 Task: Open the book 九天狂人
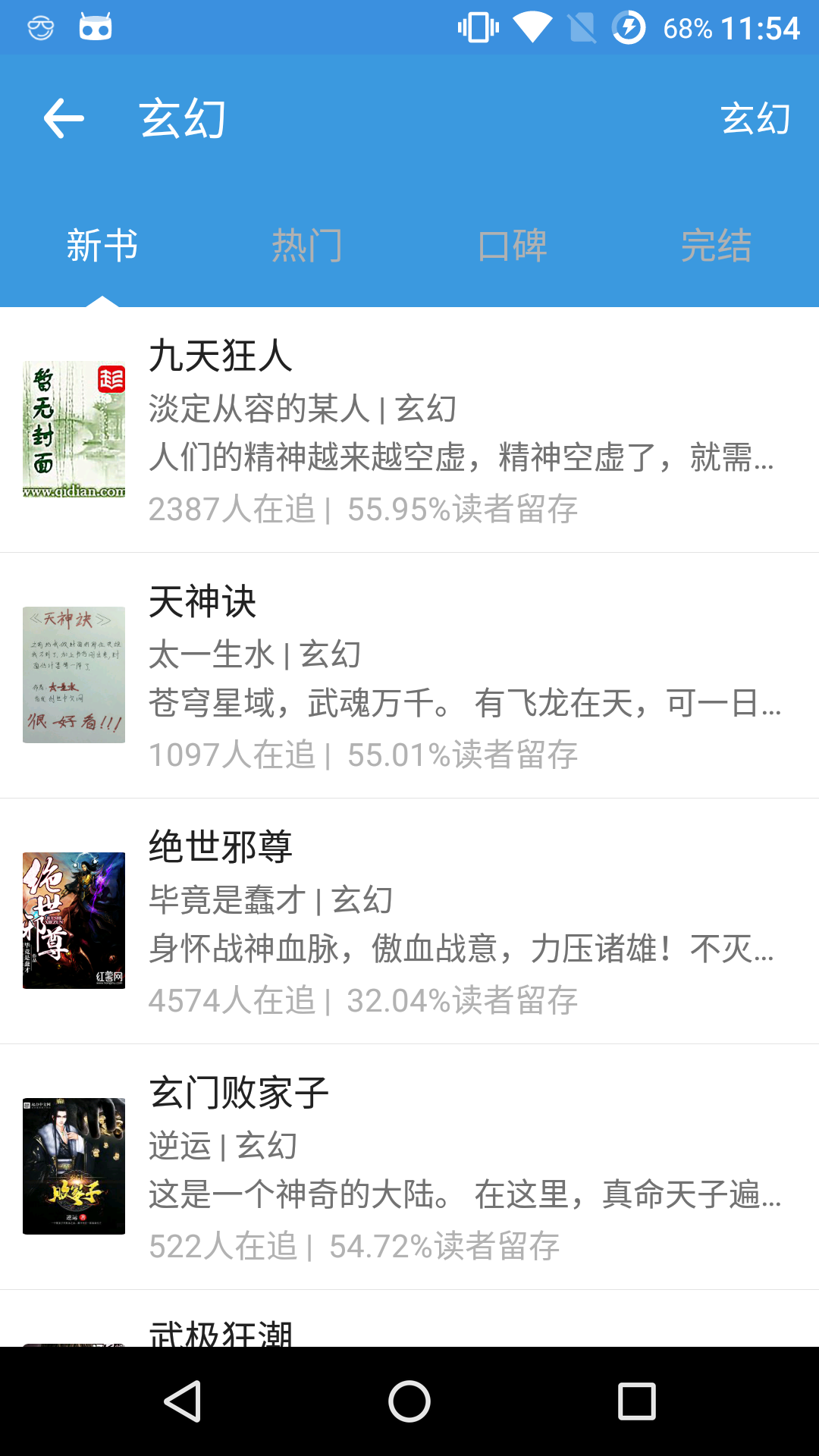409,430
